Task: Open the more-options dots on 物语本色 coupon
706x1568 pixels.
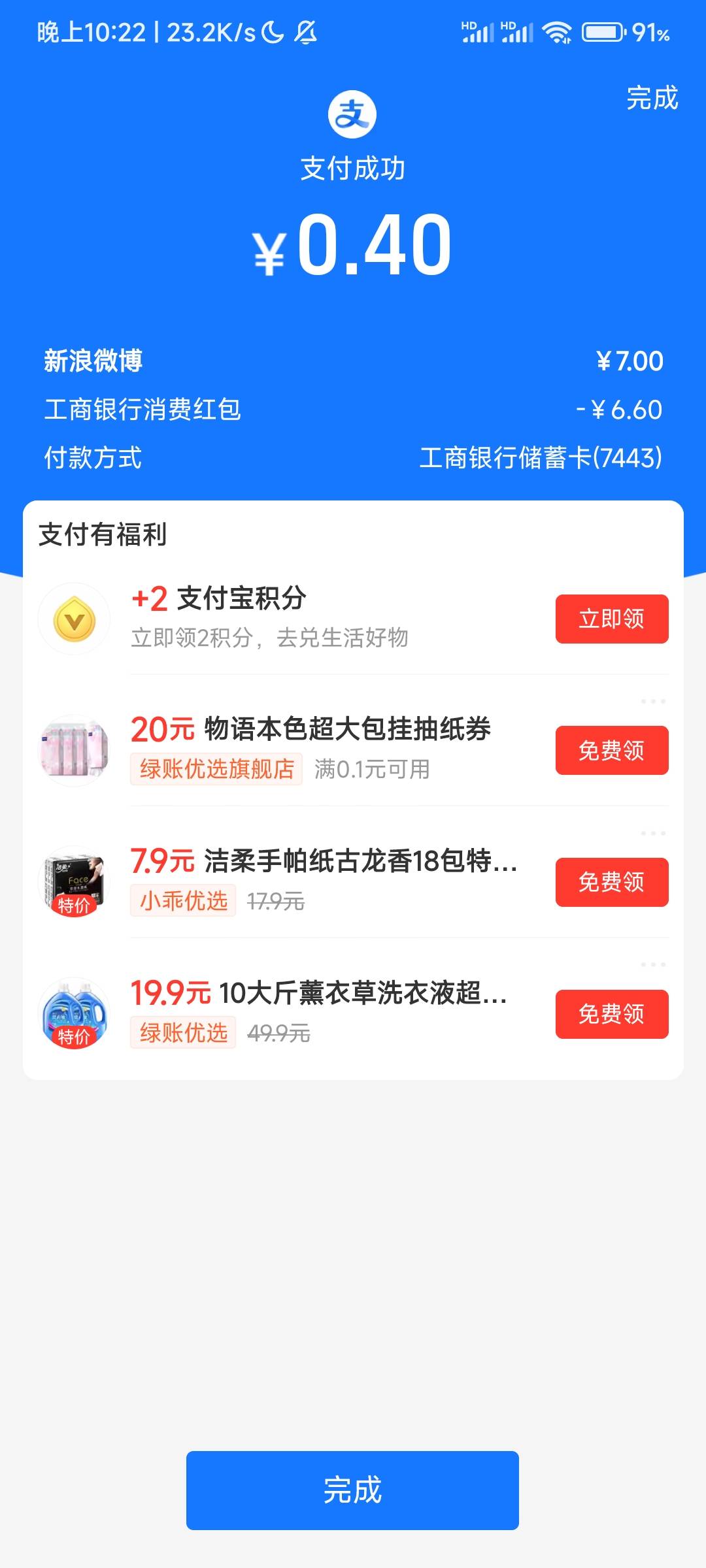Action: click(x=653, y=702)
